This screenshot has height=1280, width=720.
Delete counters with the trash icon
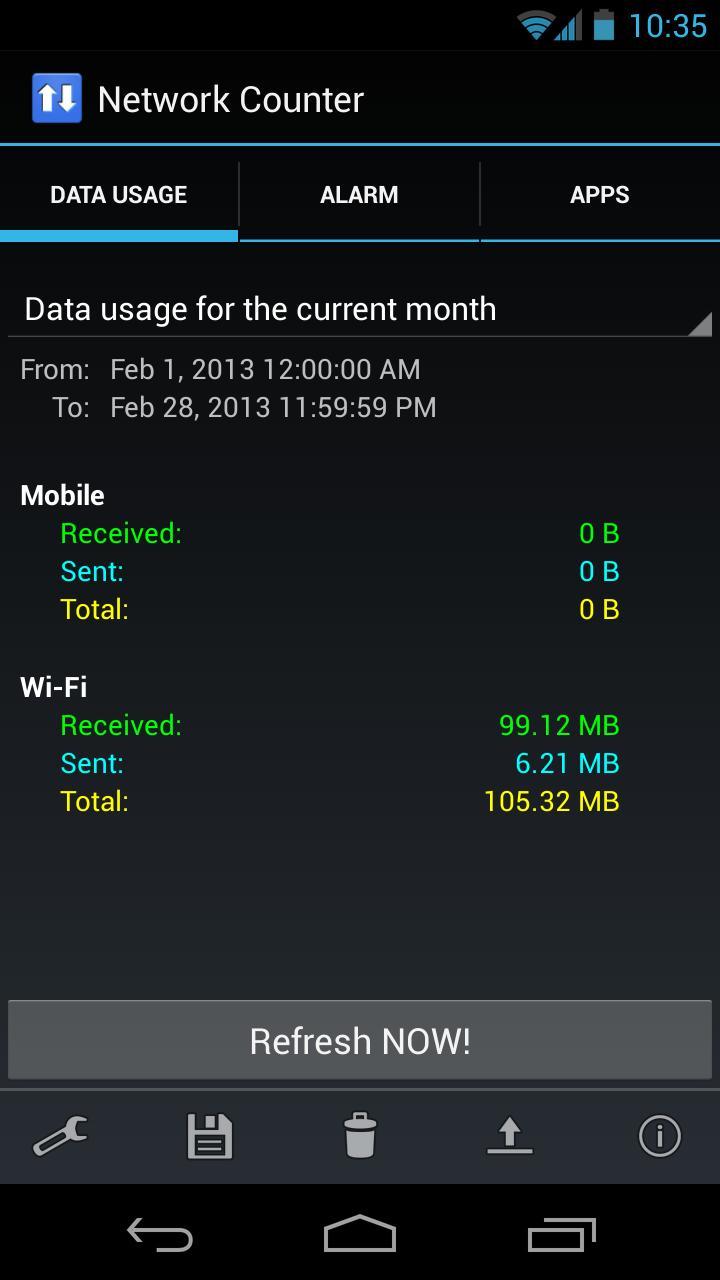(360, 1136)
